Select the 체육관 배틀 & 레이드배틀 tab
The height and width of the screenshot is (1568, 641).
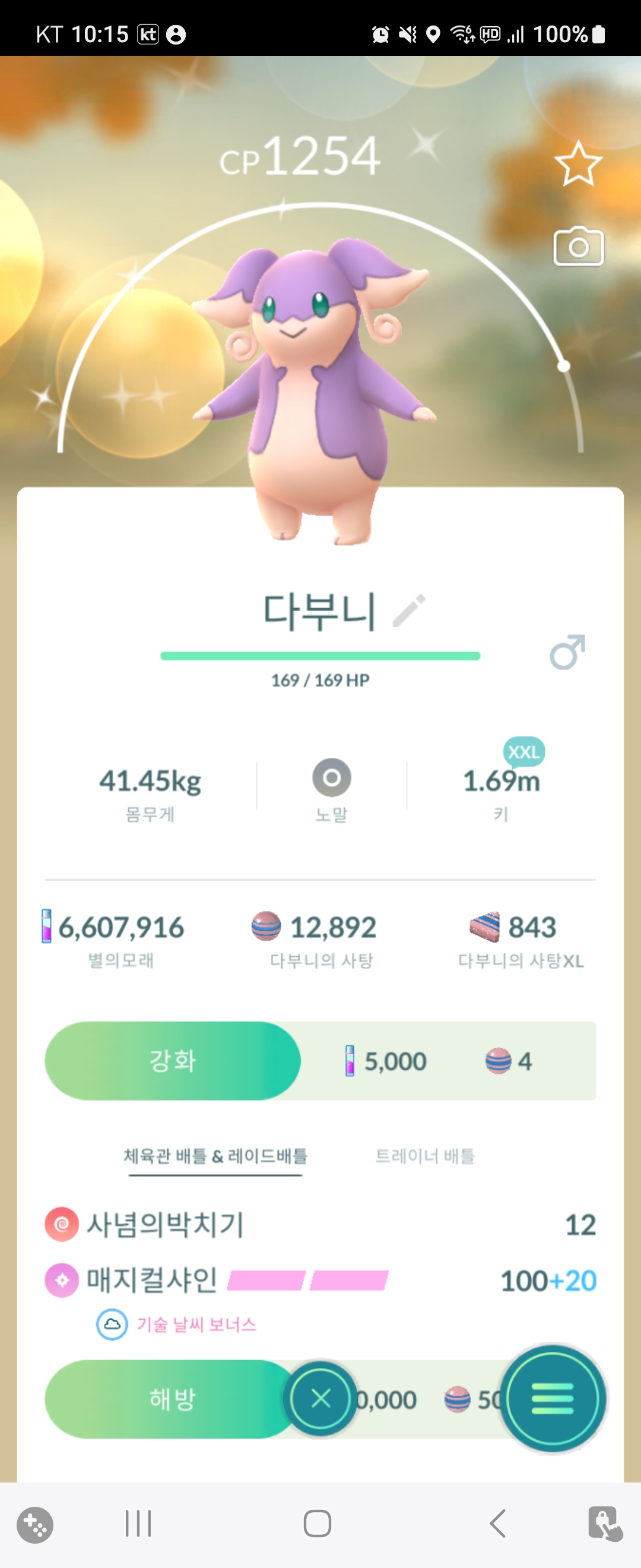click(215, 1156)
